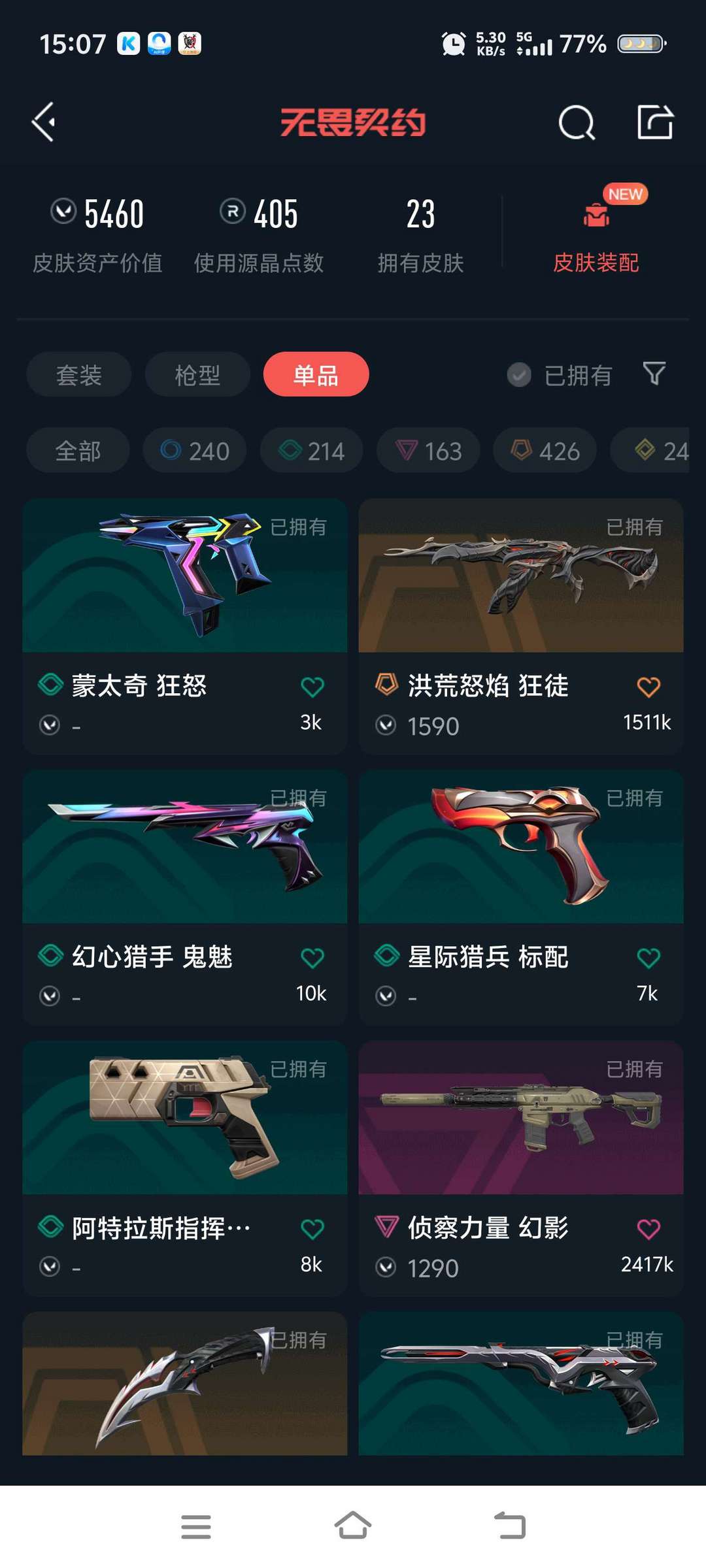Tap the share icon in the top bar

658,122
